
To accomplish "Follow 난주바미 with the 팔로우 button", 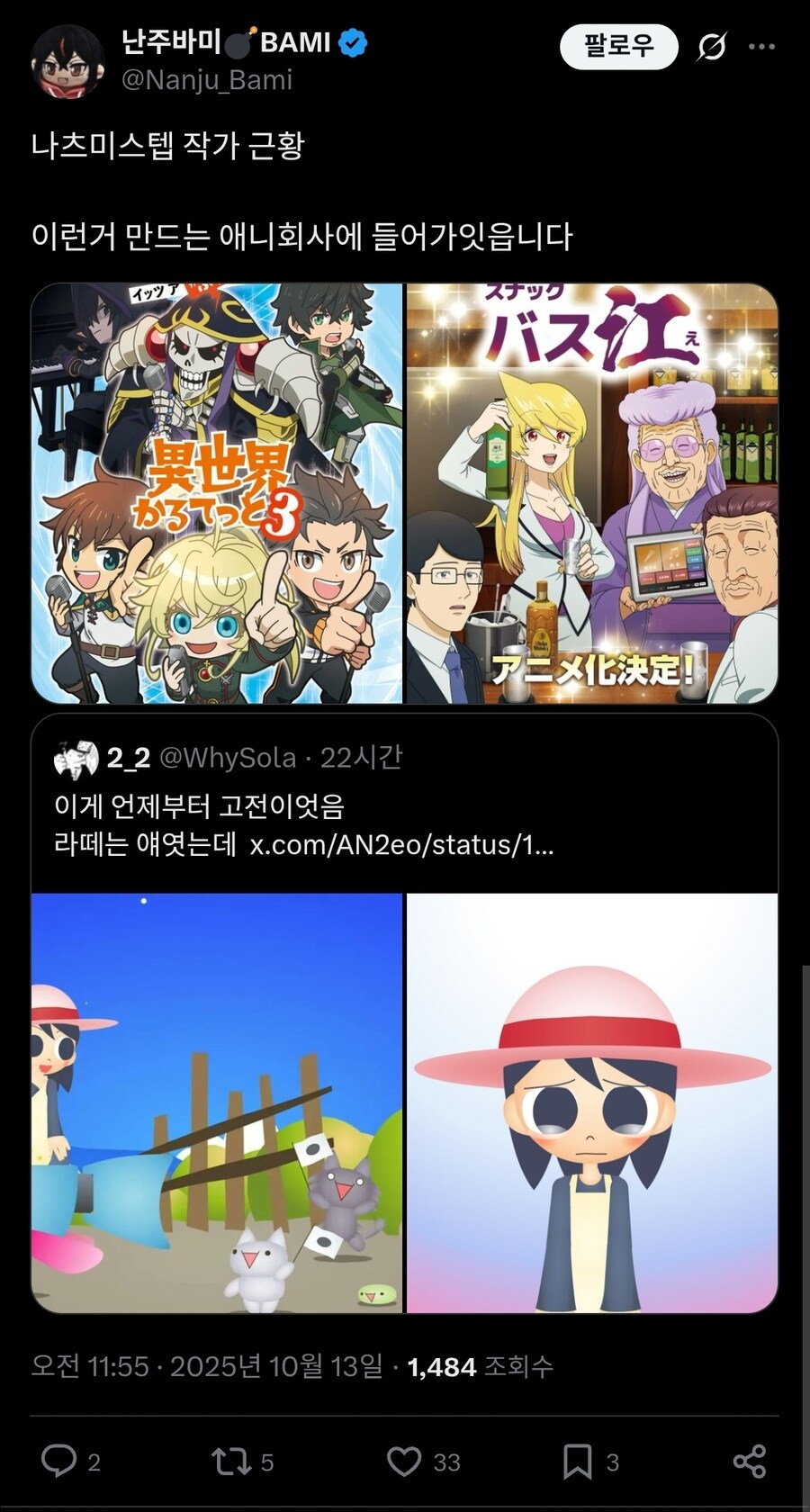I will click(618, 47).
